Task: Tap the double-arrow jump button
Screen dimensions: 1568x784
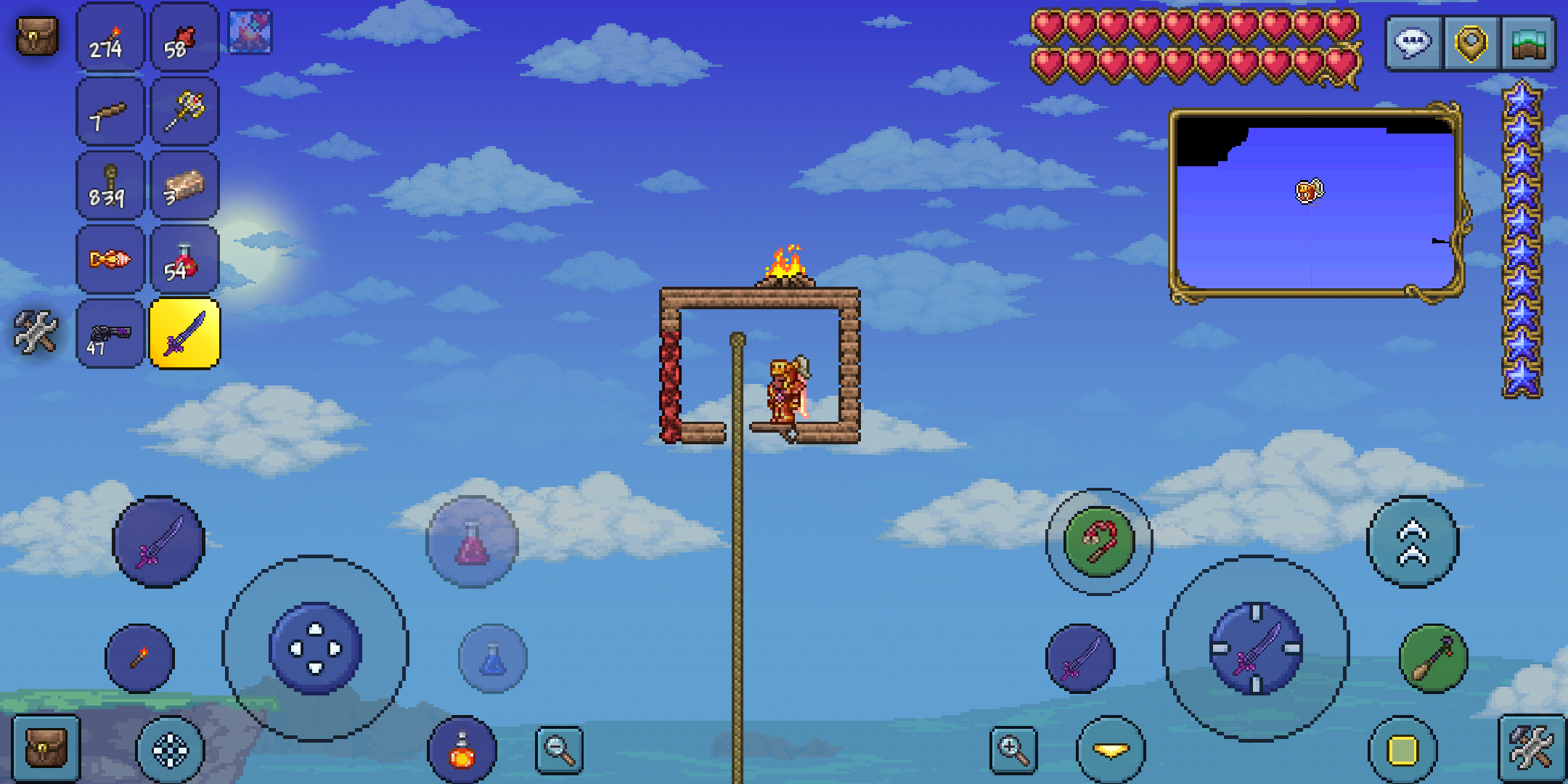Action: click(1413, 542)
